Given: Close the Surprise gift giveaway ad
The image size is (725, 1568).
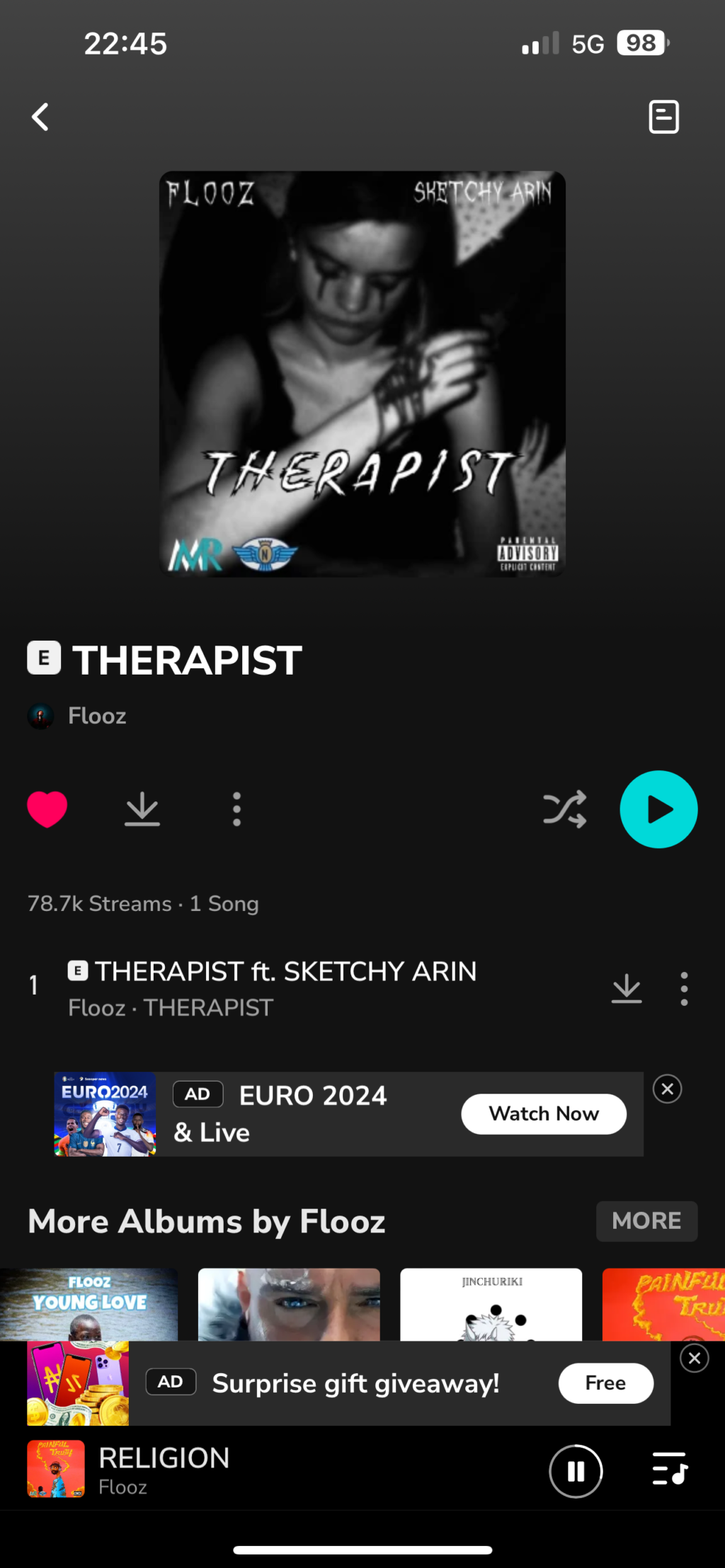Looking at the screenshot, I should (694, 1358).
